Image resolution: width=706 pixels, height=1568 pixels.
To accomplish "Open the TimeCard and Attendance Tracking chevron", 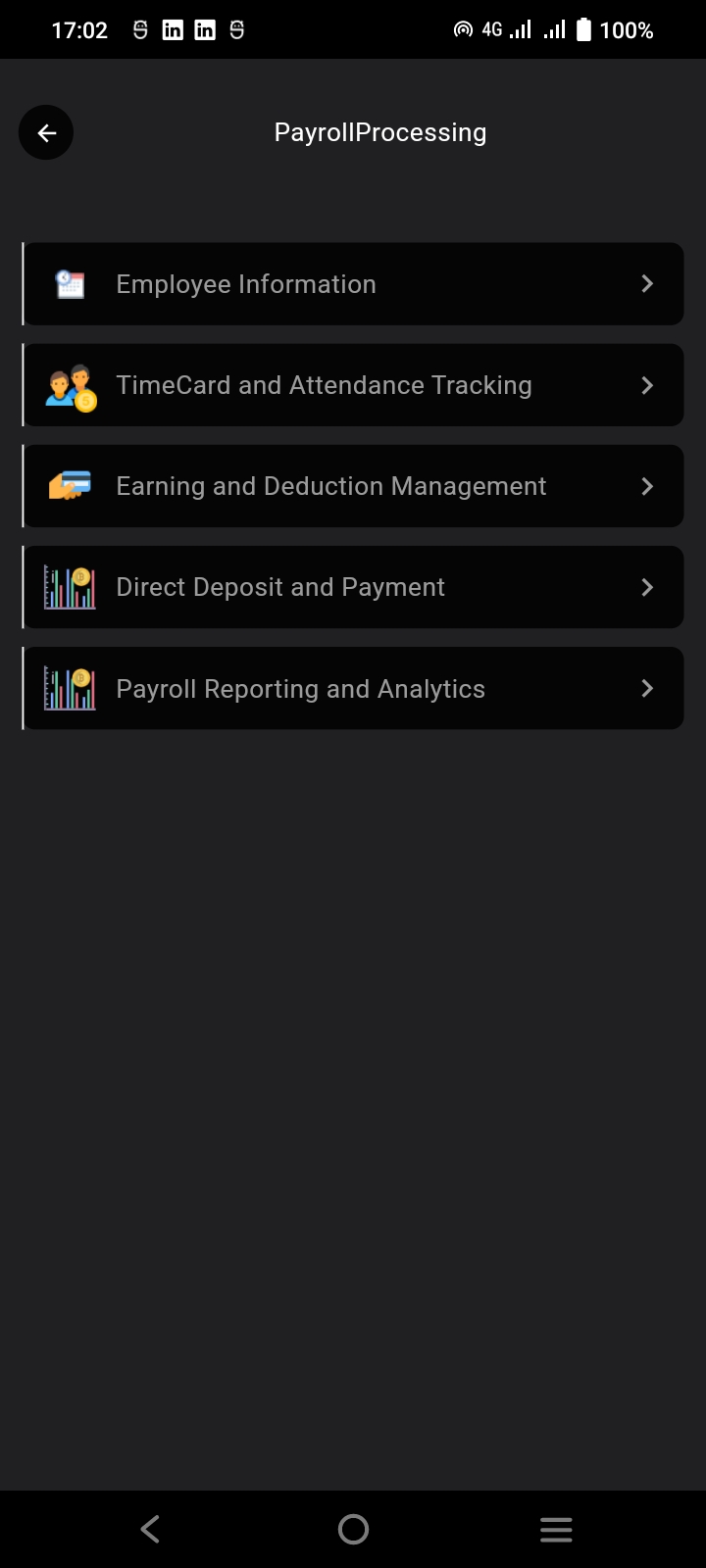I will click(x=647, y=385).
